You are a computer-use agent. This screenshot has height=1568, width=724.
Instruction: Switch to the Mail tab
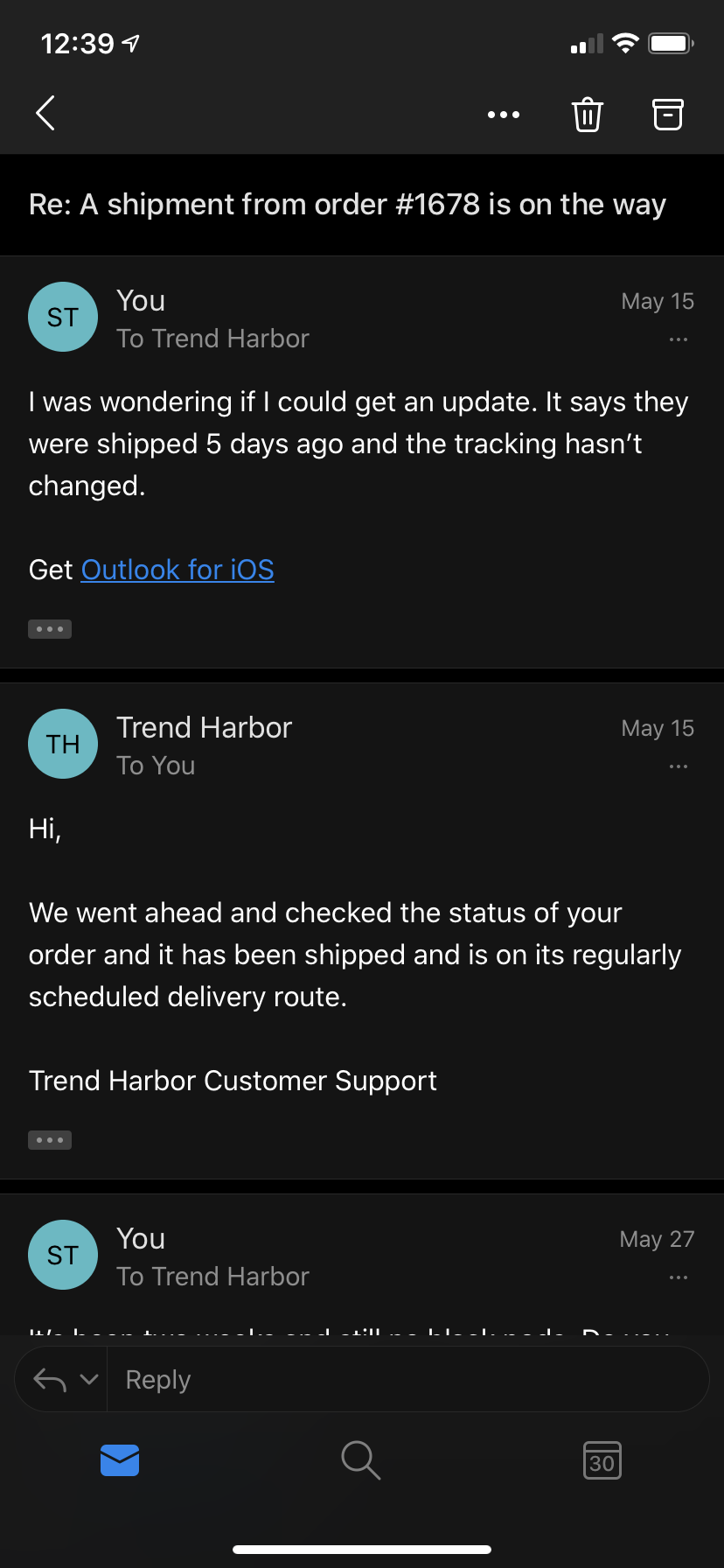tap(120, 1459)
